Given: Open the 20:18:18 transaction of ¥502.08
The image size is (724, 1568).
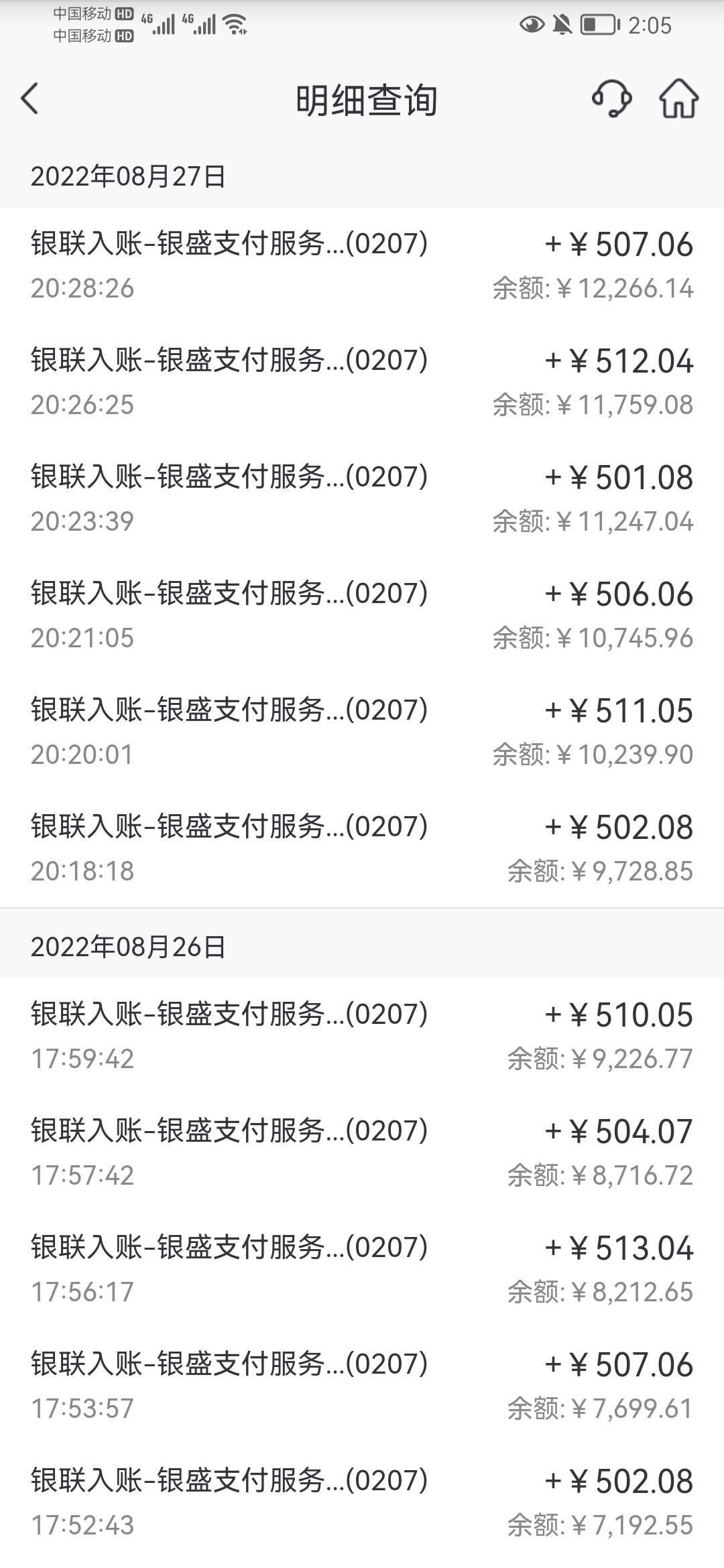Looking at the screenshot, I should point(362,849).
